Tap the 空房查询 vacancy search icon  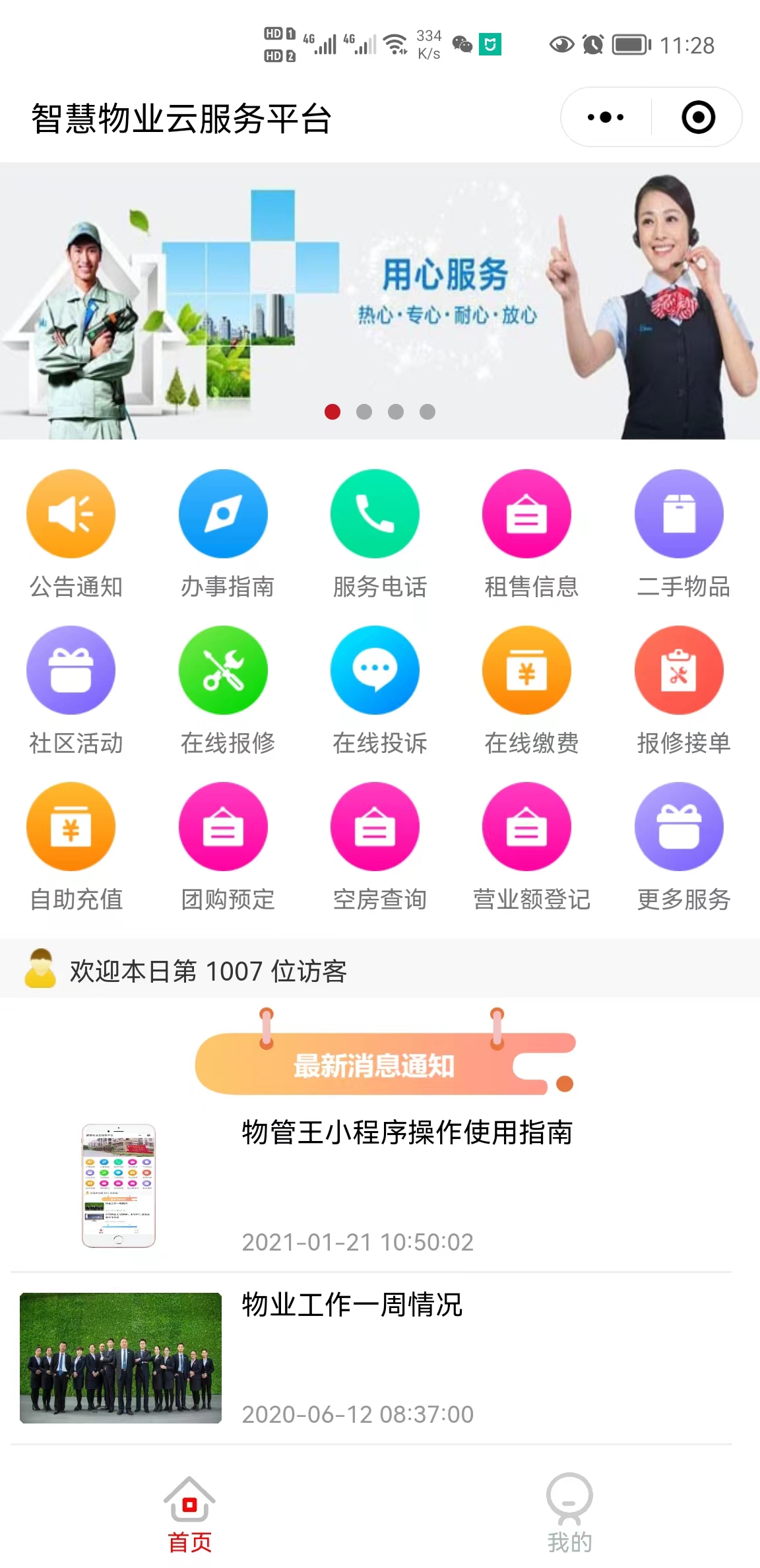tap(375, 826)
